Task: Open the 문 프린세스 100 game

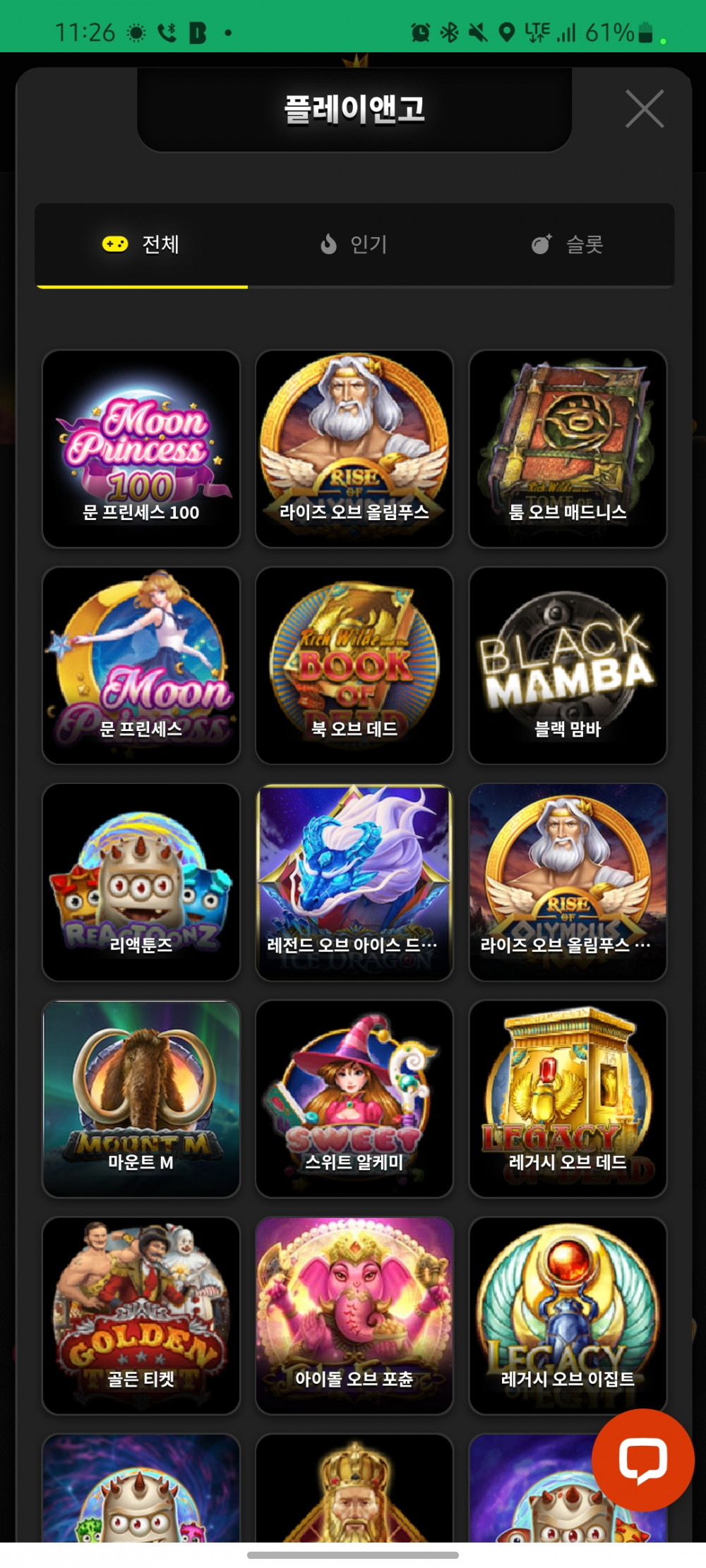Action: click(x=141, y=449)
